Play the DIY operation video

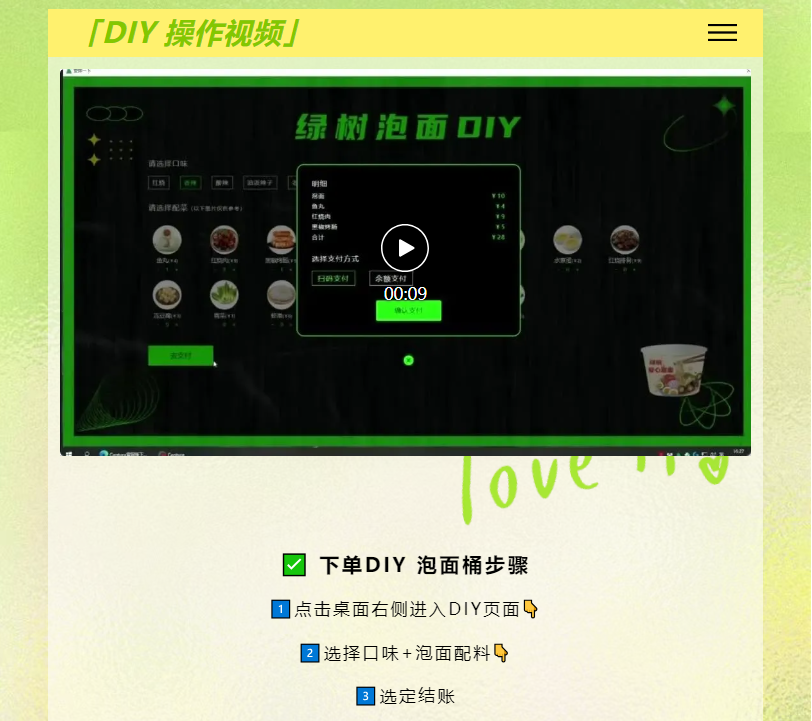405,248
